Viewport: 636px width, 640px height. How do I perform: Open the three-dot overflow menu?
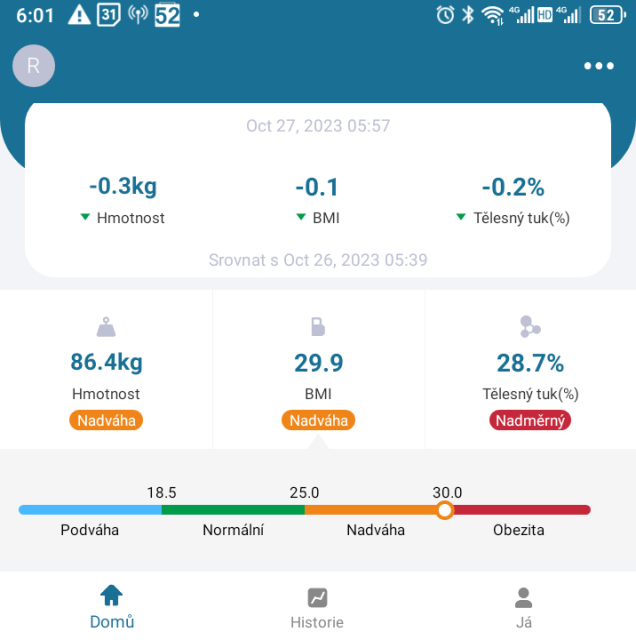pyautogui.click(x=599, y=66)
